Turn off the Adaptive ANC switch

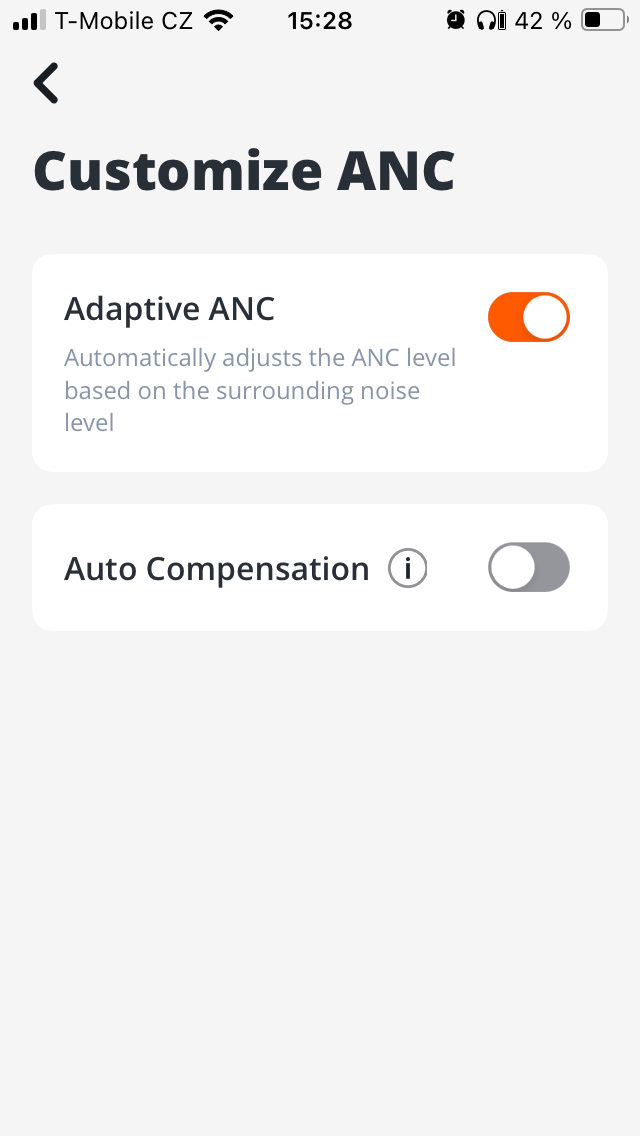click(x=528, y=317)
